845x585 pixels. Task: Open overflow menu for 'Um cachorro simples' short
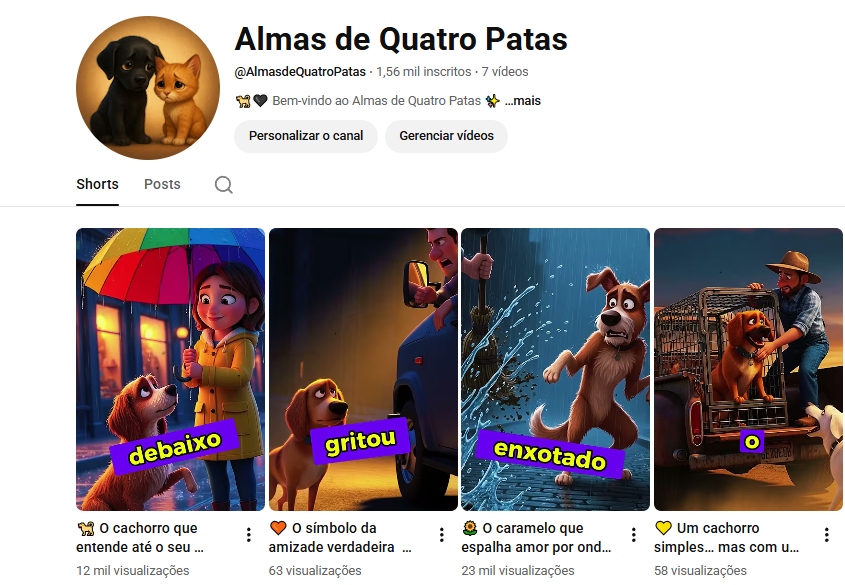click(827, 535)
